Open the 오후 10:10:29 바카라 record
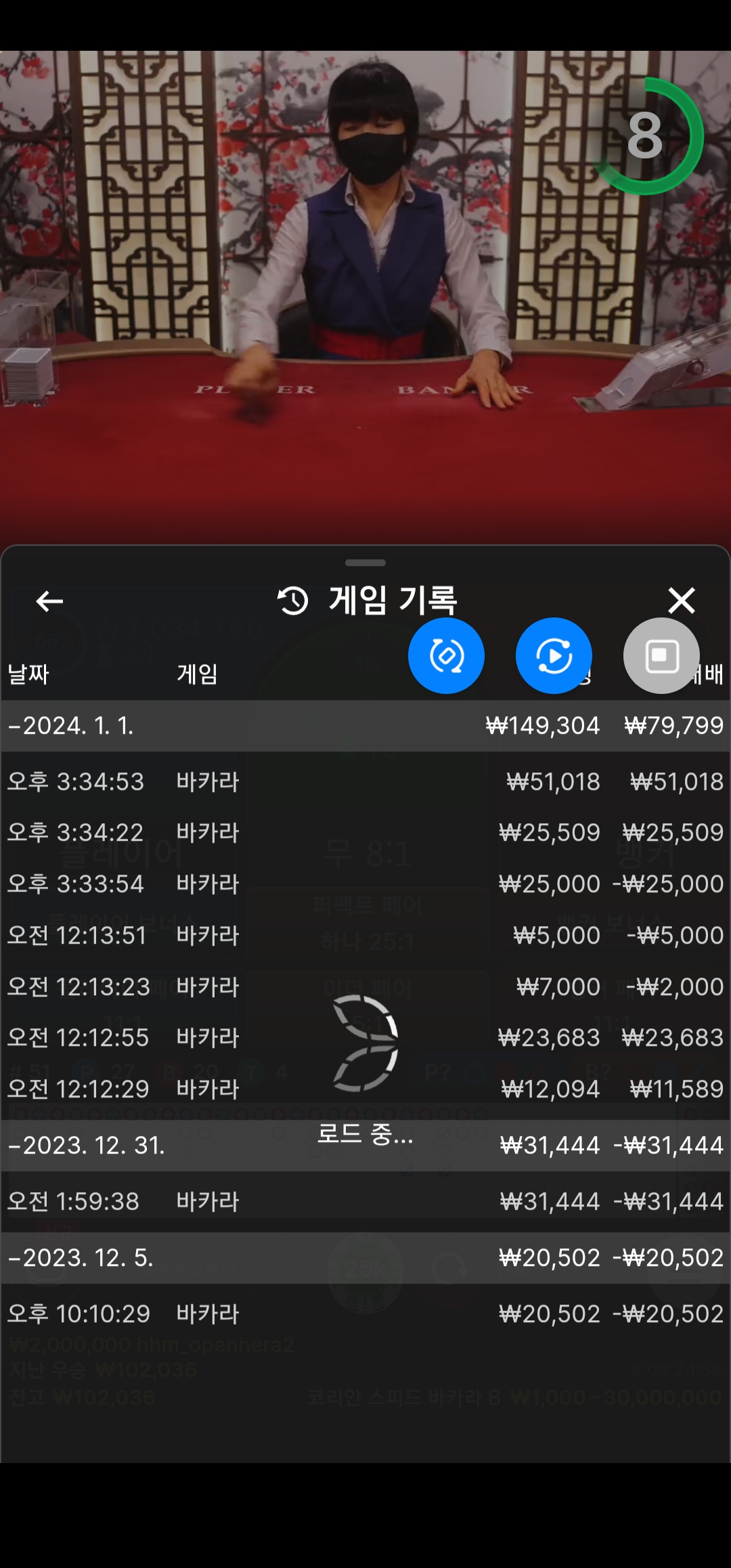 click(x=365, y=1314)
